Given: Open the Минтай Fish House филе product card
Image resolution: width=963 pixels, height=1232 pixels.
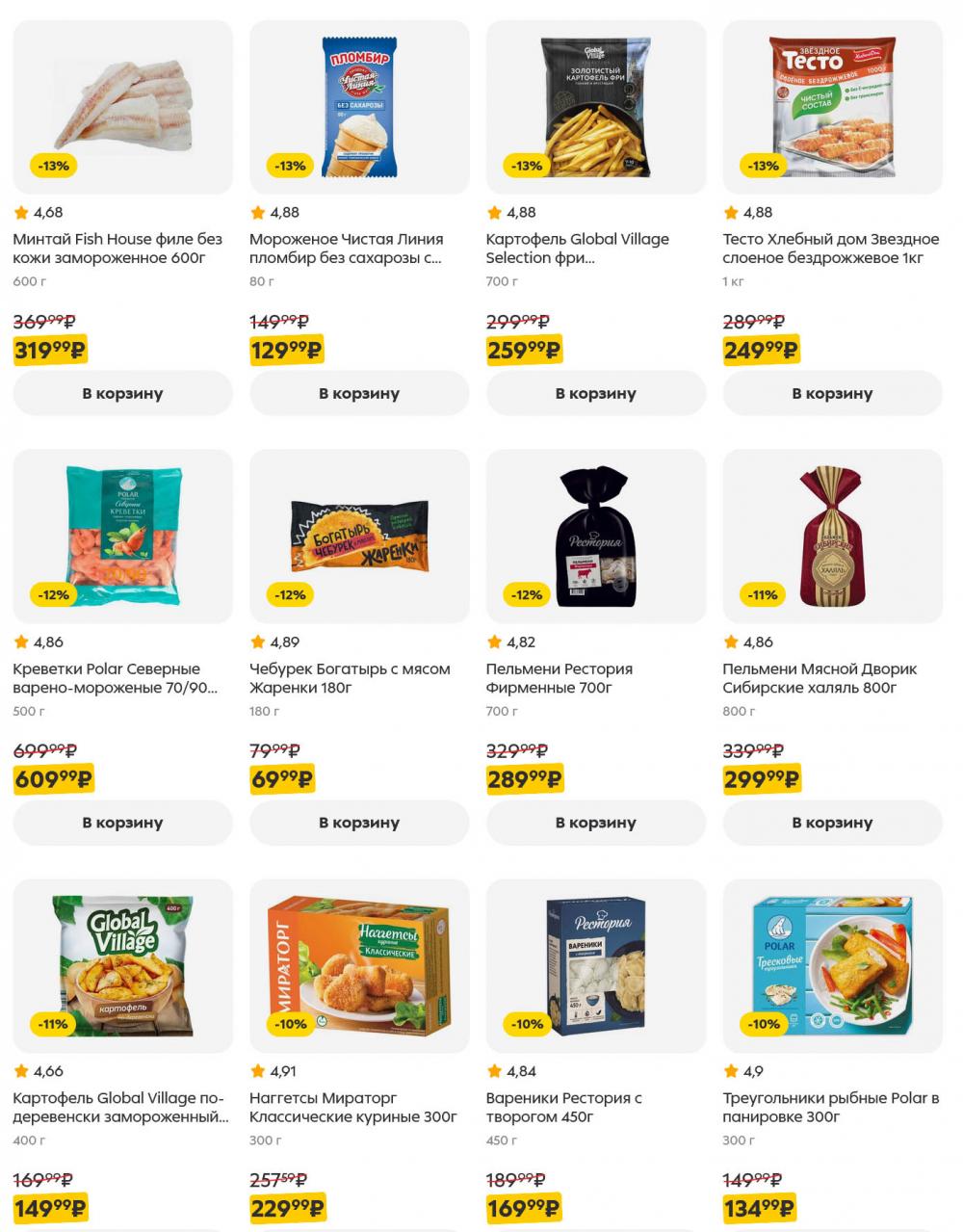Looking at the screenshot, I should coord(117,249).
